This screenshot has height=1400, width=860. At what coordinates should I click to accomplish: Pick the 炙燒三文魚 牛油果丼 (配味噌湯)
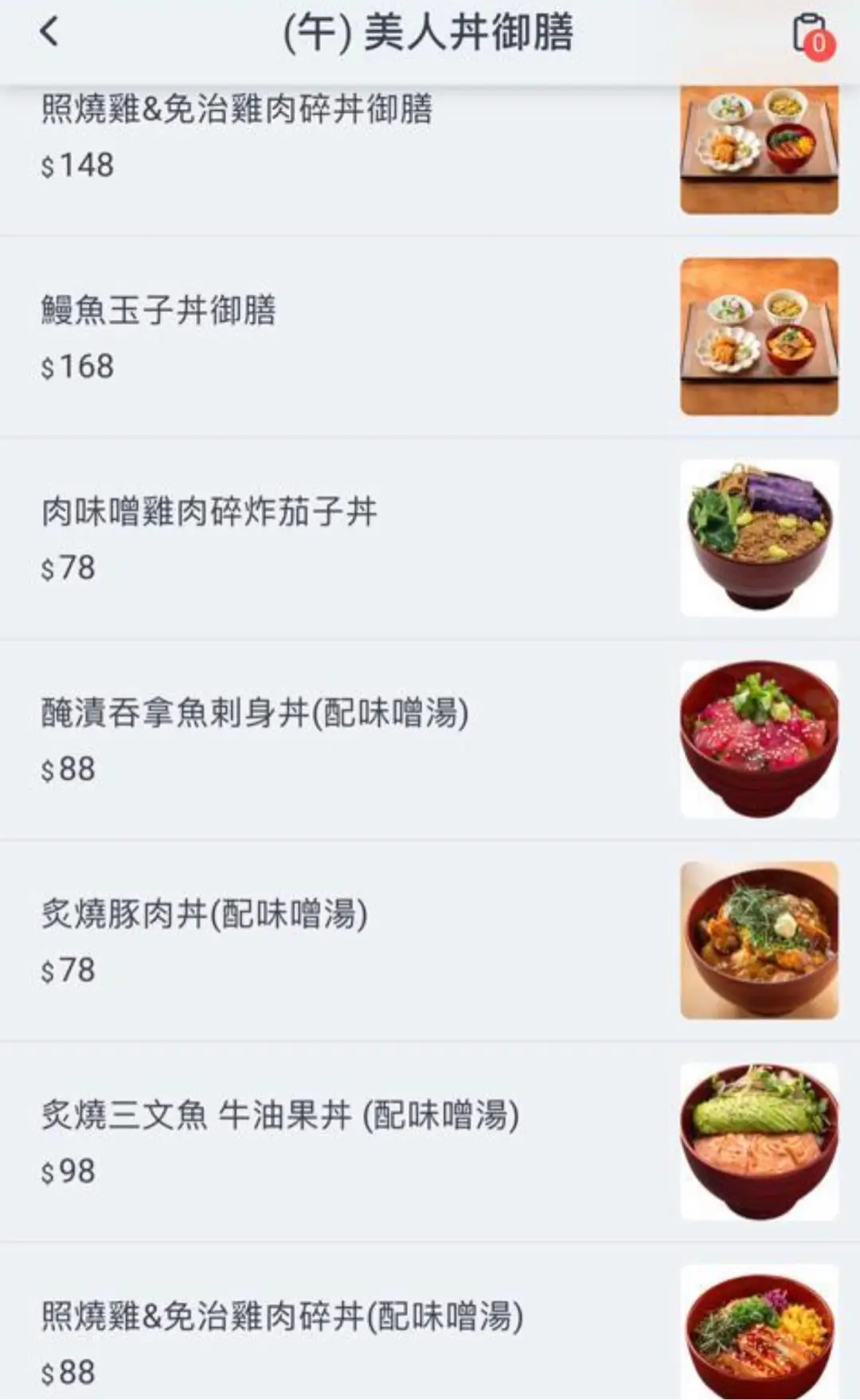280,1115
